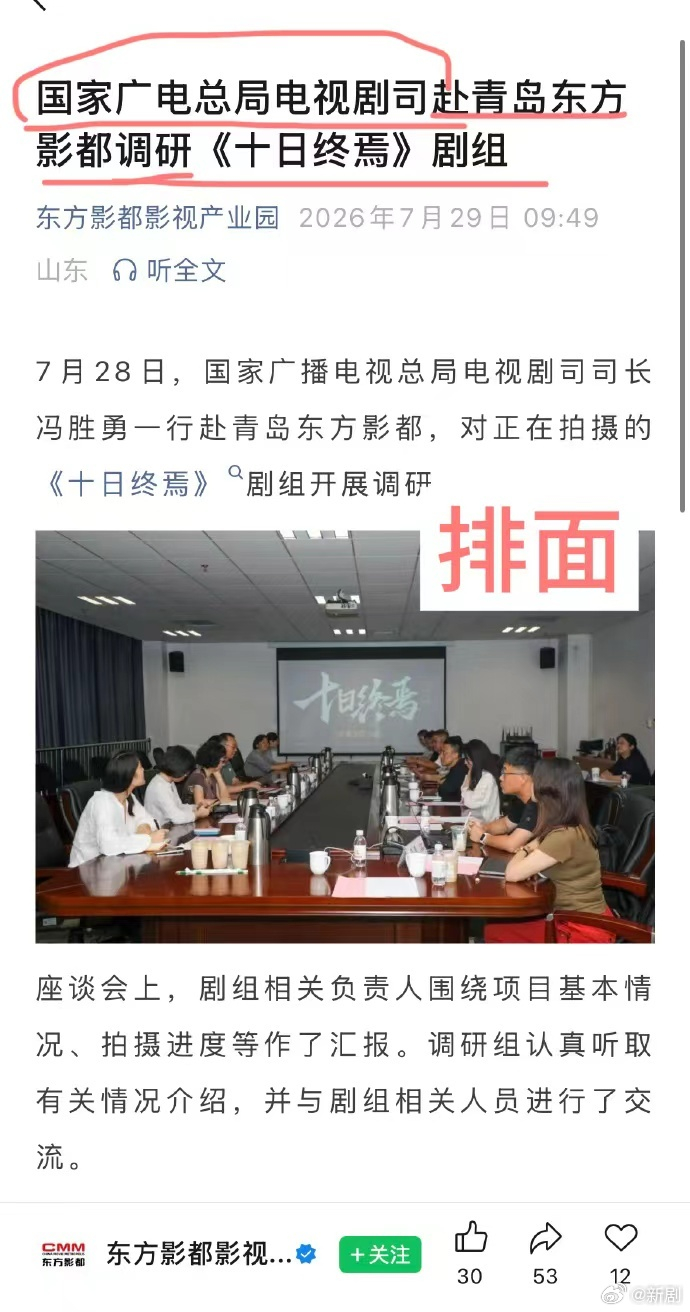This screenshot has height=1312, width=690.
Task: Open the 东方影都影视产业园 account link under the title
Action: click(158, 218)
